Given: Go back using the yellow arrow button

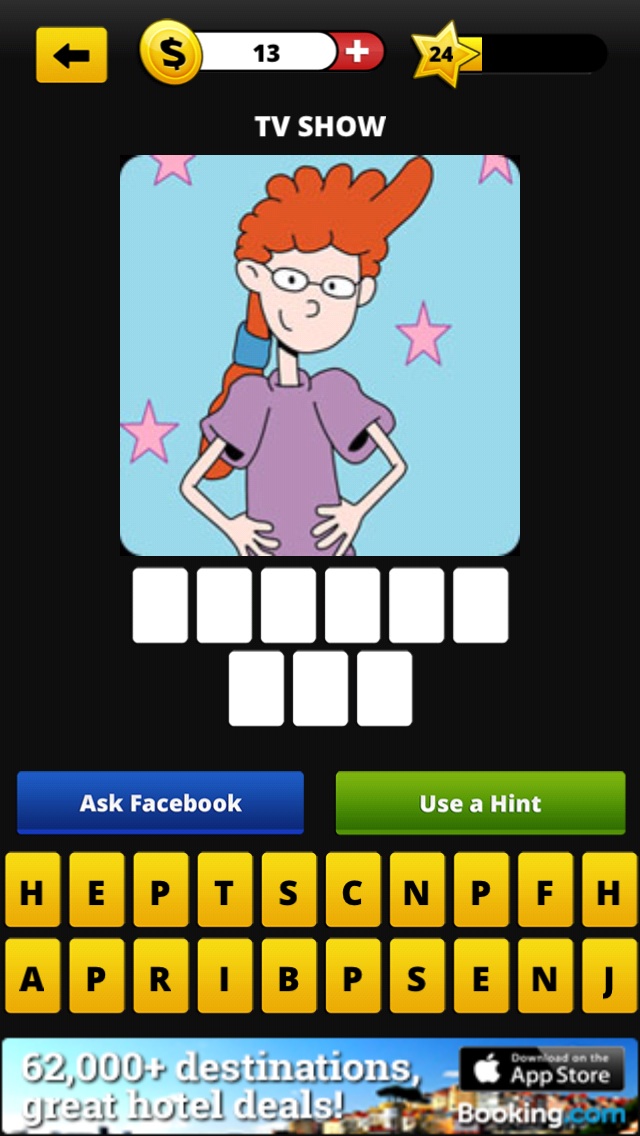Looking at the screenshot, I should click(71, 54).
